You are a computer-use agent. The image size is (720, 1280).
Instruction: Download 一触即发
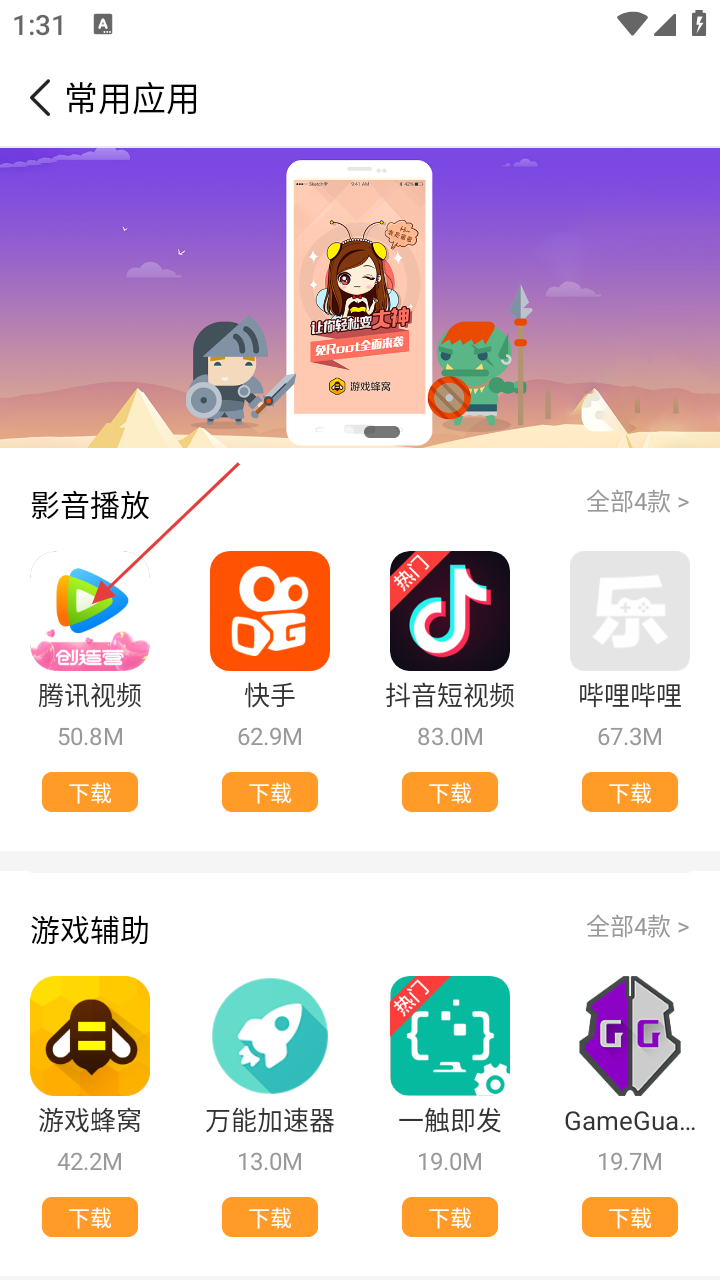[x=450, y=1218]
